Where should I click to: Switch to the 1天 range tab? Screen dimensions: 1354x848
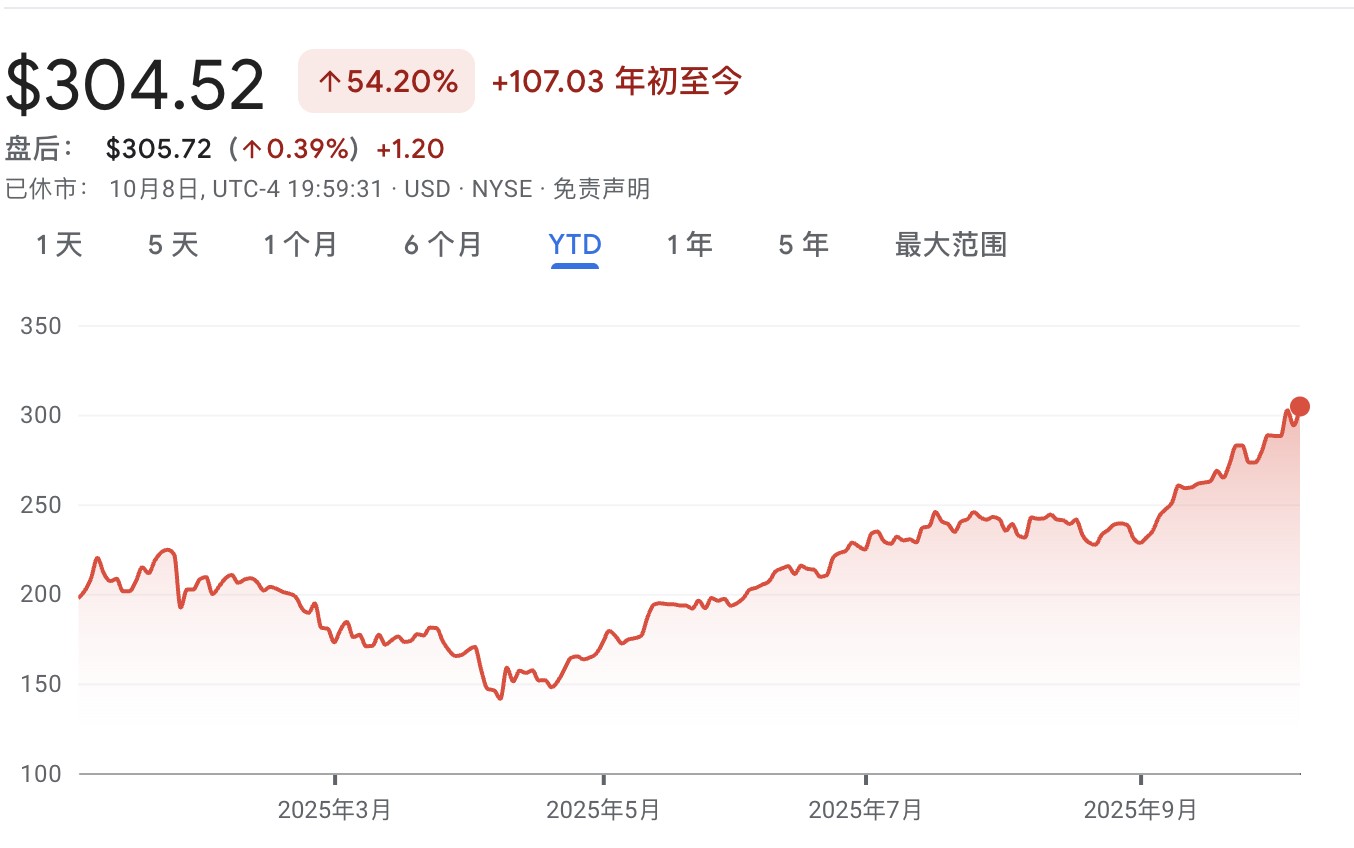click(x=59, y=245)
